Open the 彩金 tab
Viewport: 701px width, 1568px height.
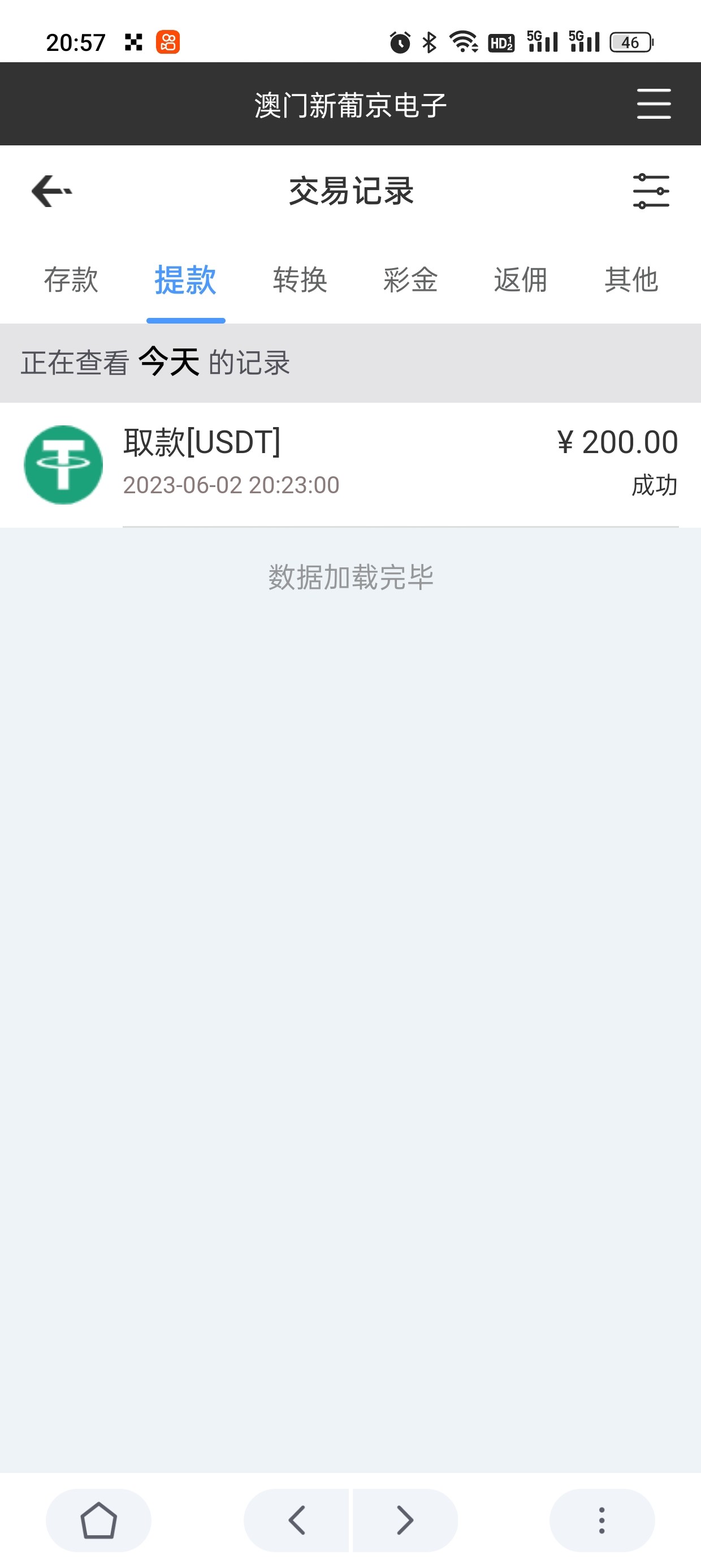(x=410, y=280)
